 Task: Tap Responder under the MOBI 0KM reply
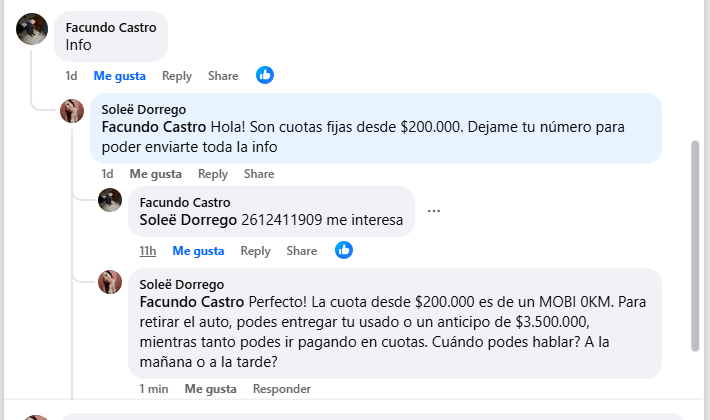(281, 388)
